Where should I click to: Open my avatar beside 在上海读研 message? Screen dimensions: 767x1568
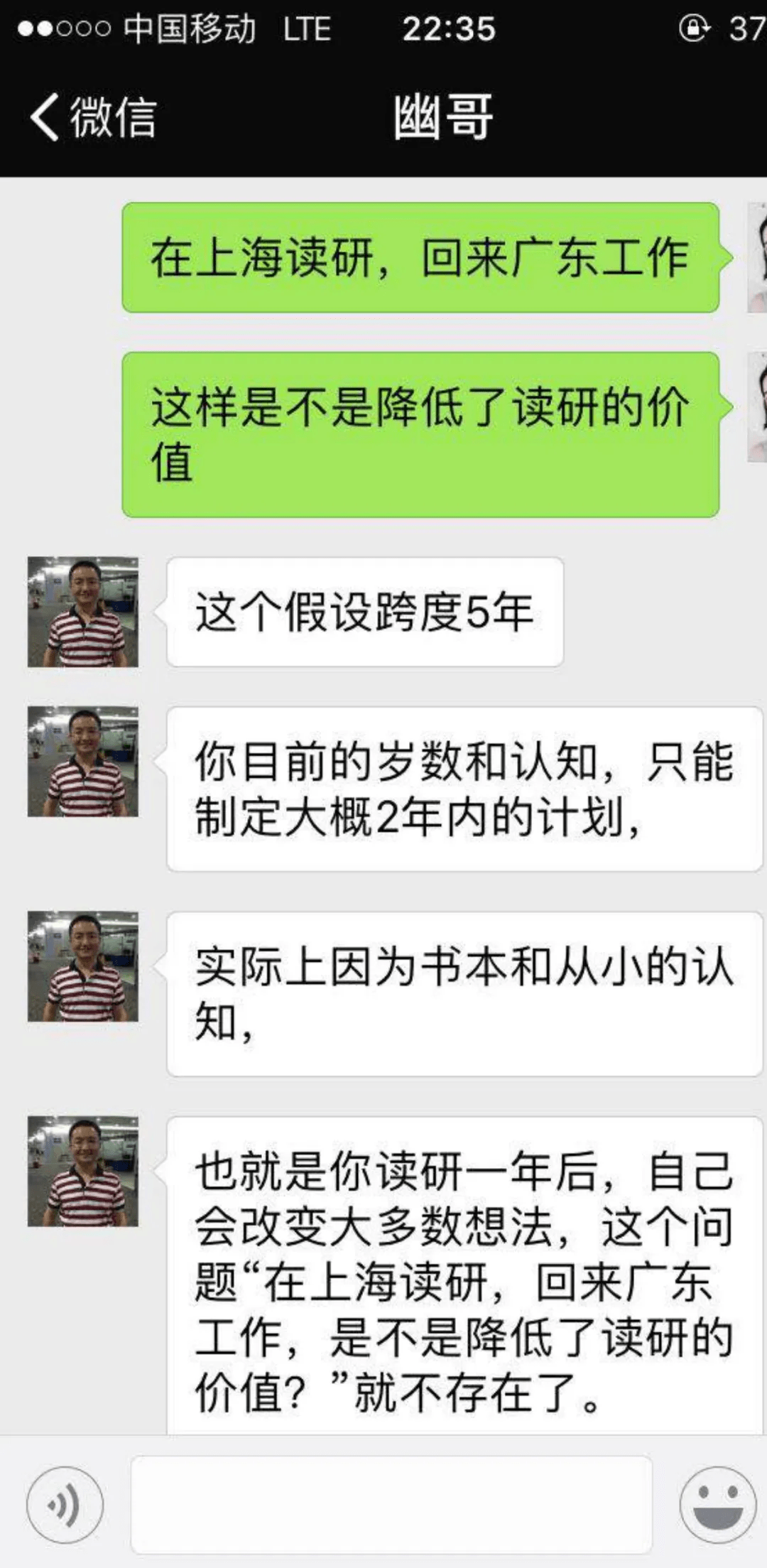click(x=757, y=257)
